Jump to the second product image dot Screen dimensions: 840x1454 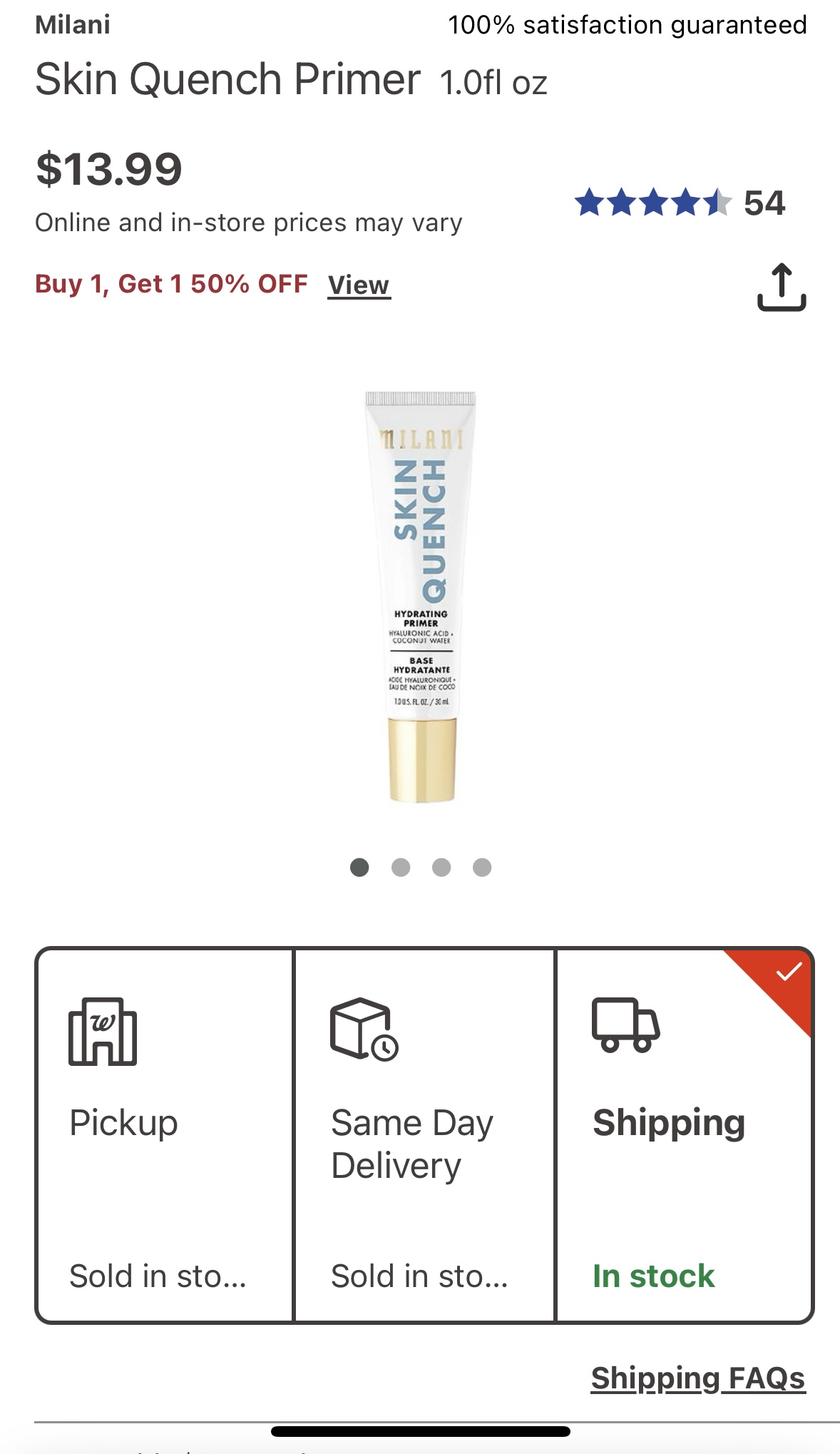coord(401,867)
